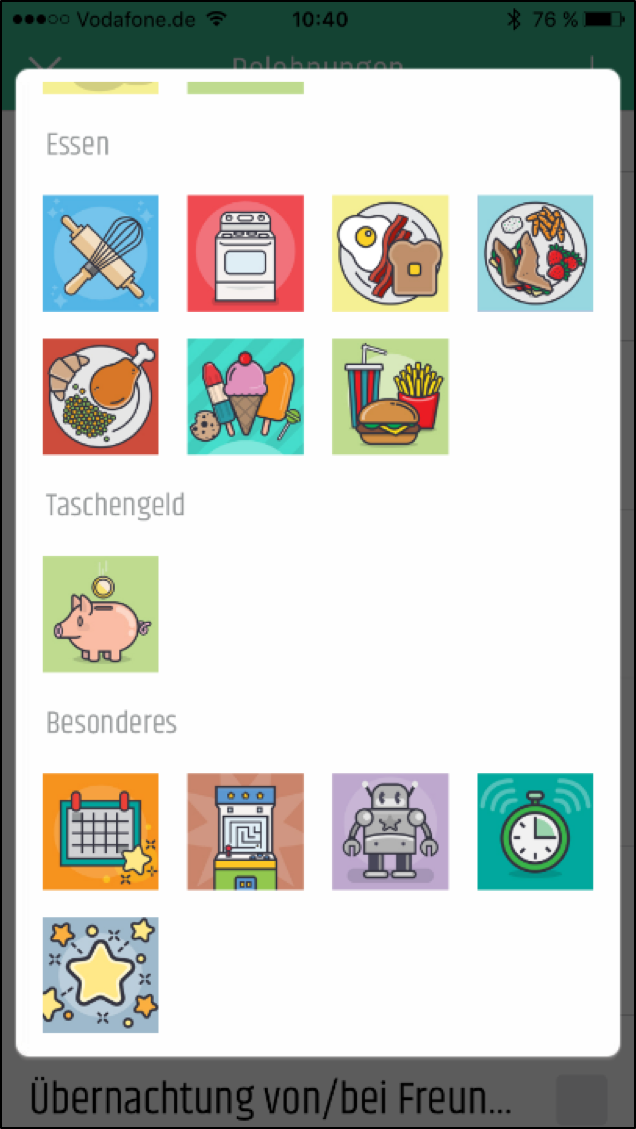Choose the red oven icon
The width and height of the screenshot is (636, 1129).
[245, 253]
